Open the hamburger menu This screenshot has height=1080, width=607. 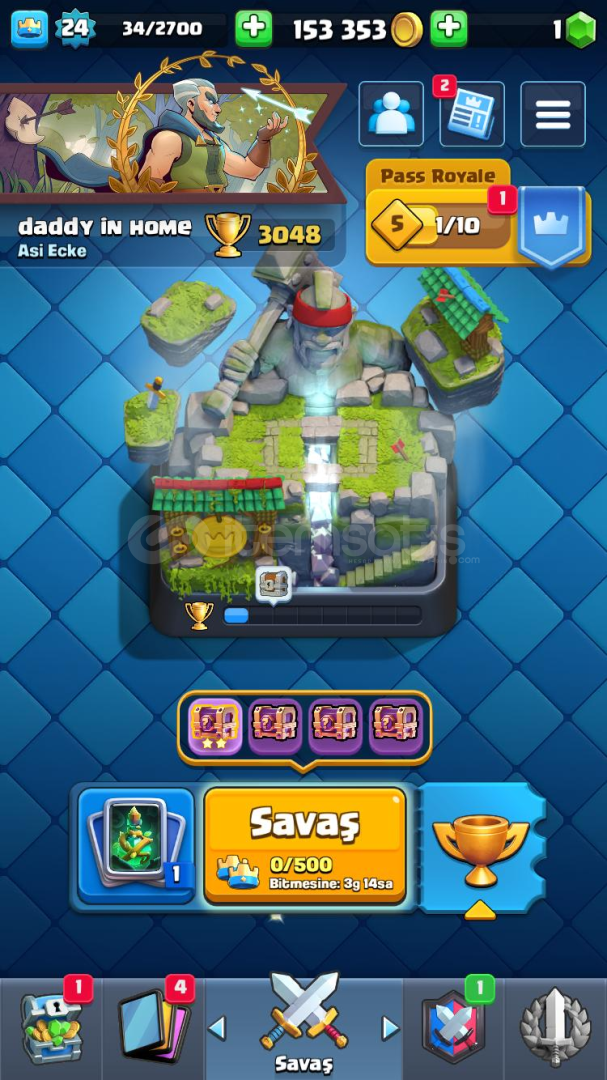(x=552, y=114)
